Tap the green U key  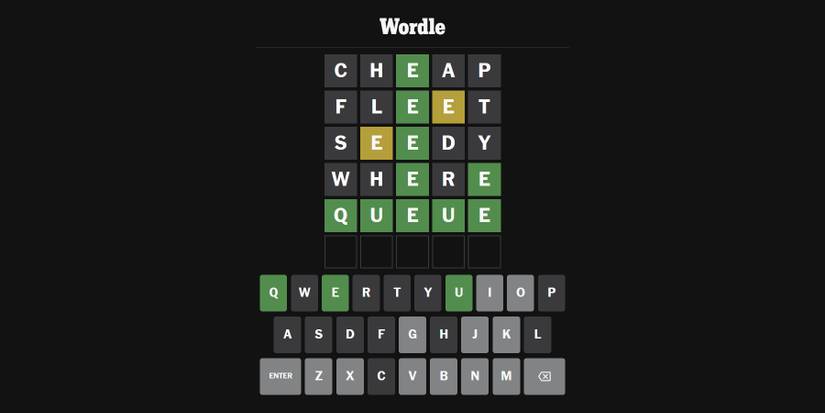[459, 293]
